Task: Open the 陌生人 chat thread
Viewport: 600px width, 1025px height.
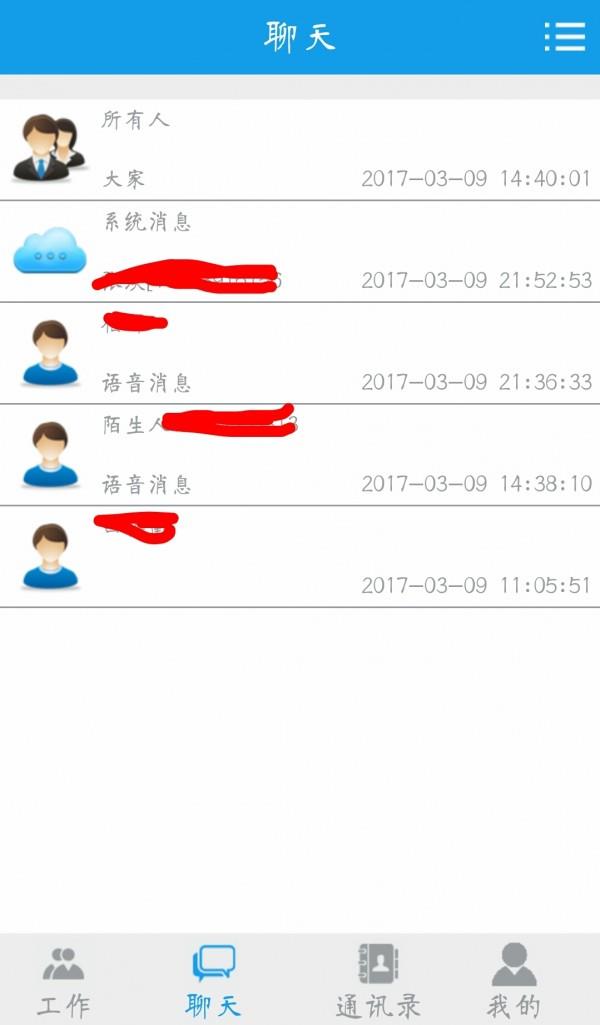Action: [300, 455]
